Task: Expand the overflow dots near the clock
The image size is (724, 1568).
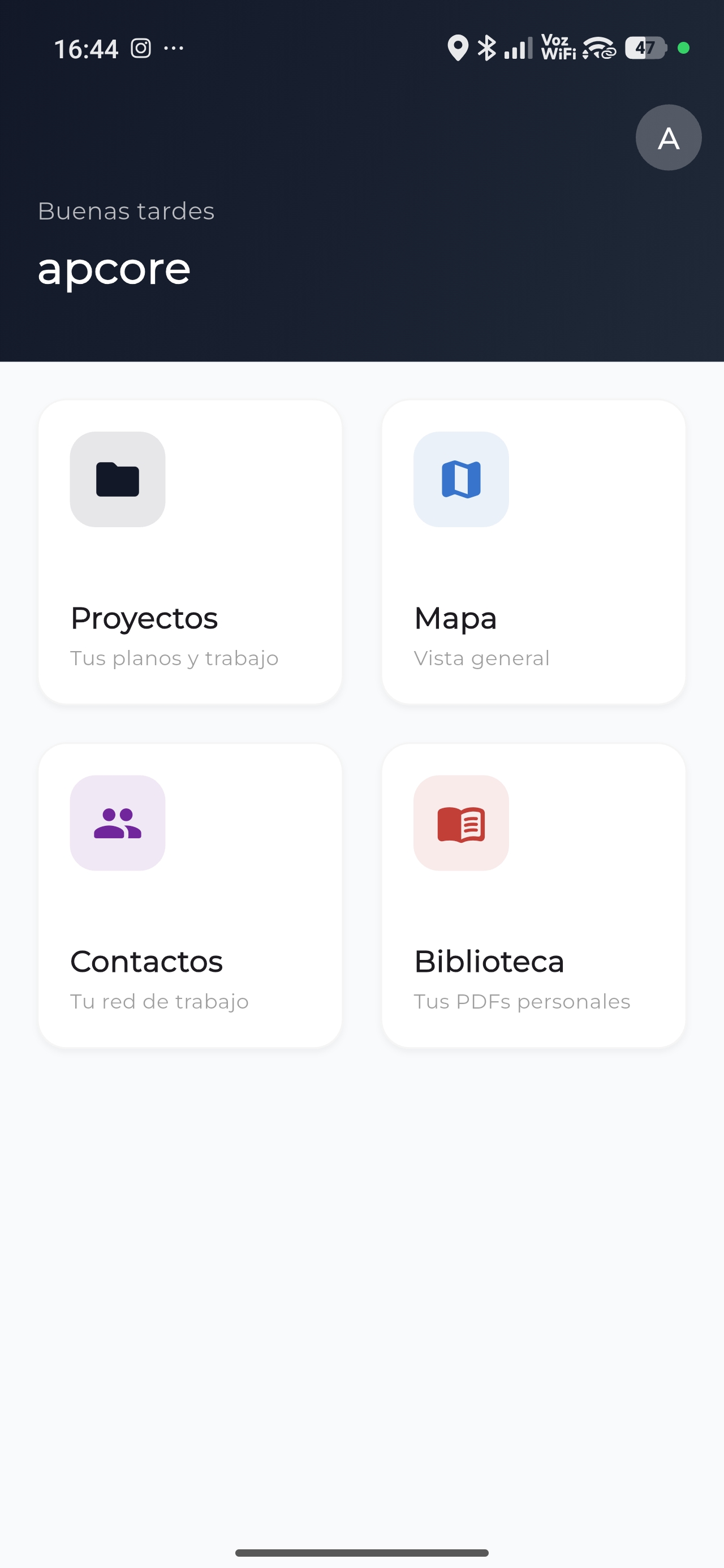Action: coord(175,48)
